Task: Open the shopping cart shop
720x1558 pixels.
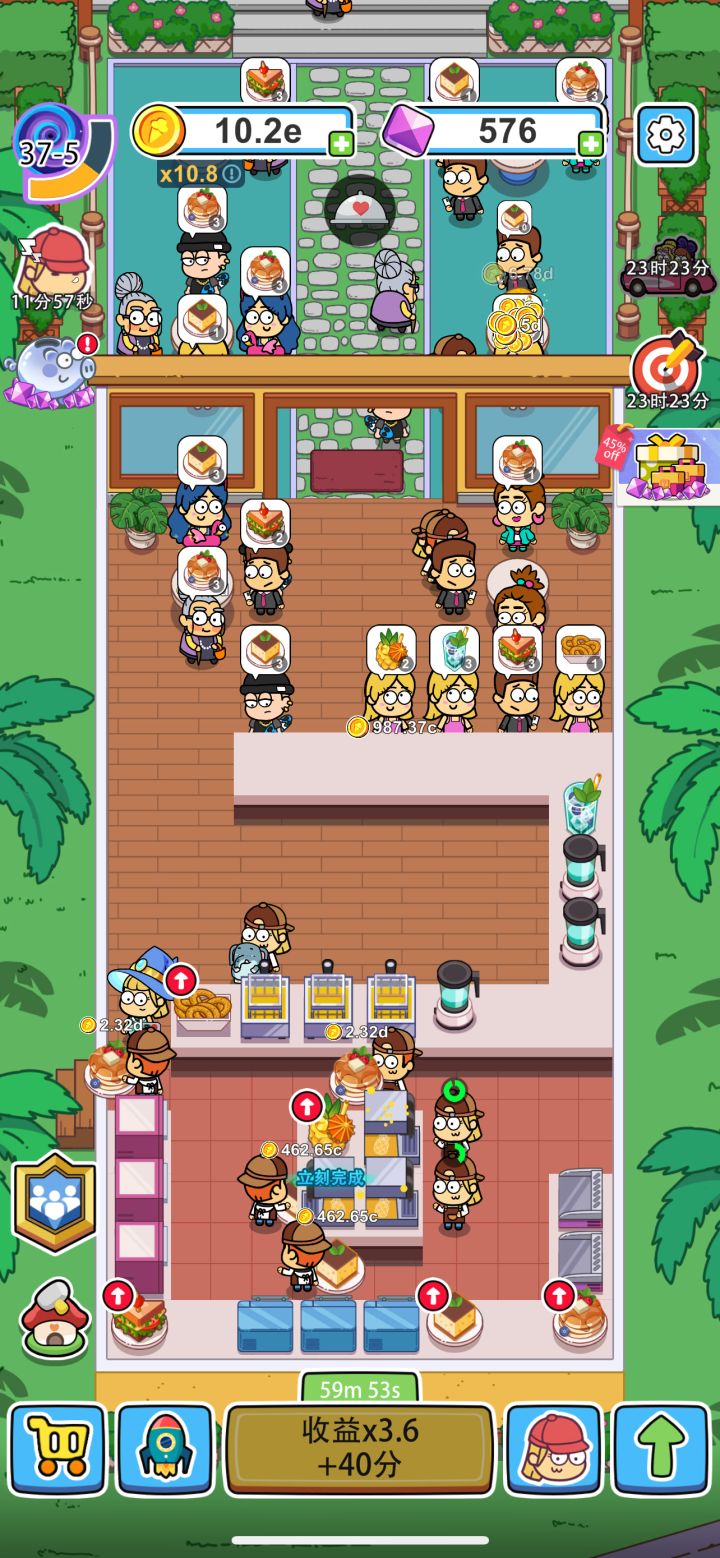Action: (x=58, y=1449)
